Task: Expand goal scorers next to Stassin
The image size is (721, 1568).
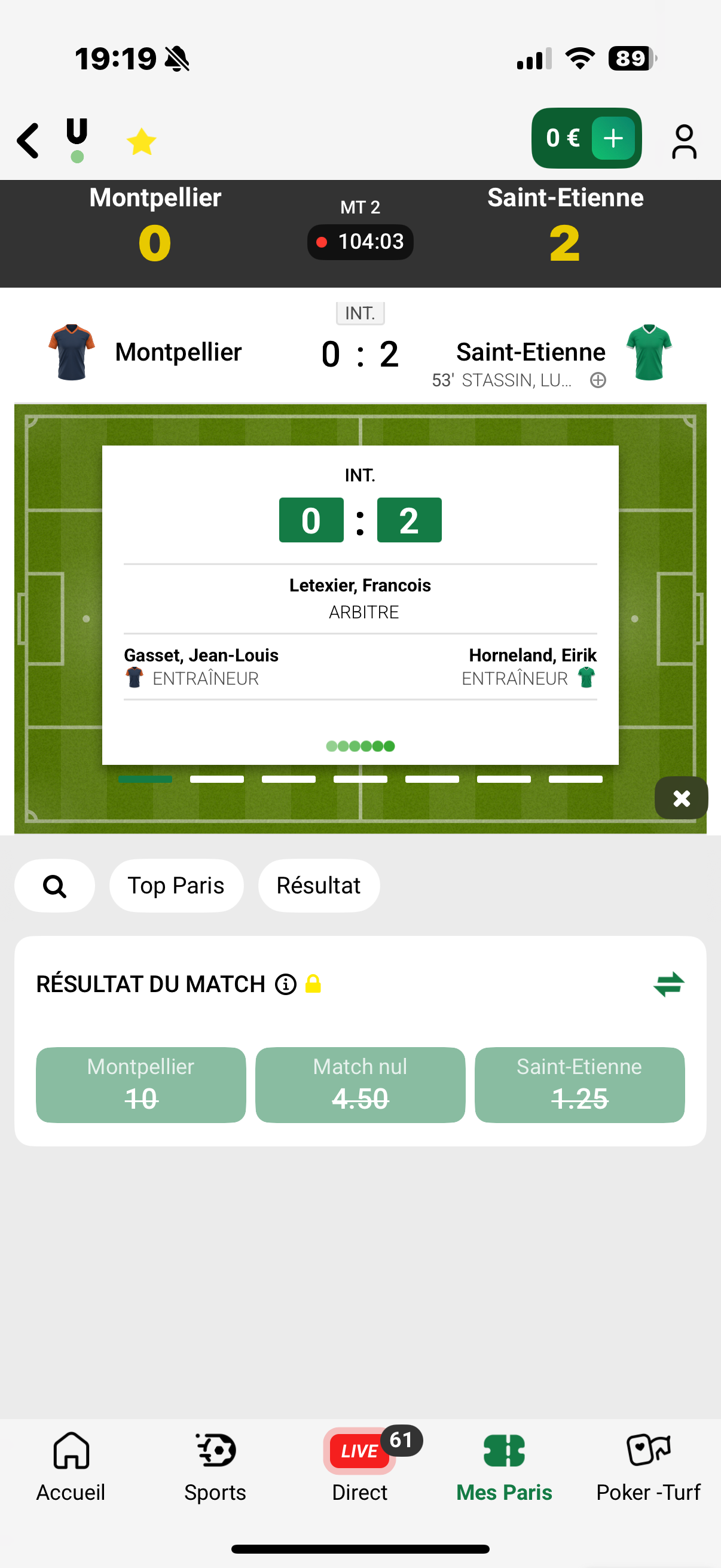Action: [x=598, y=380]
